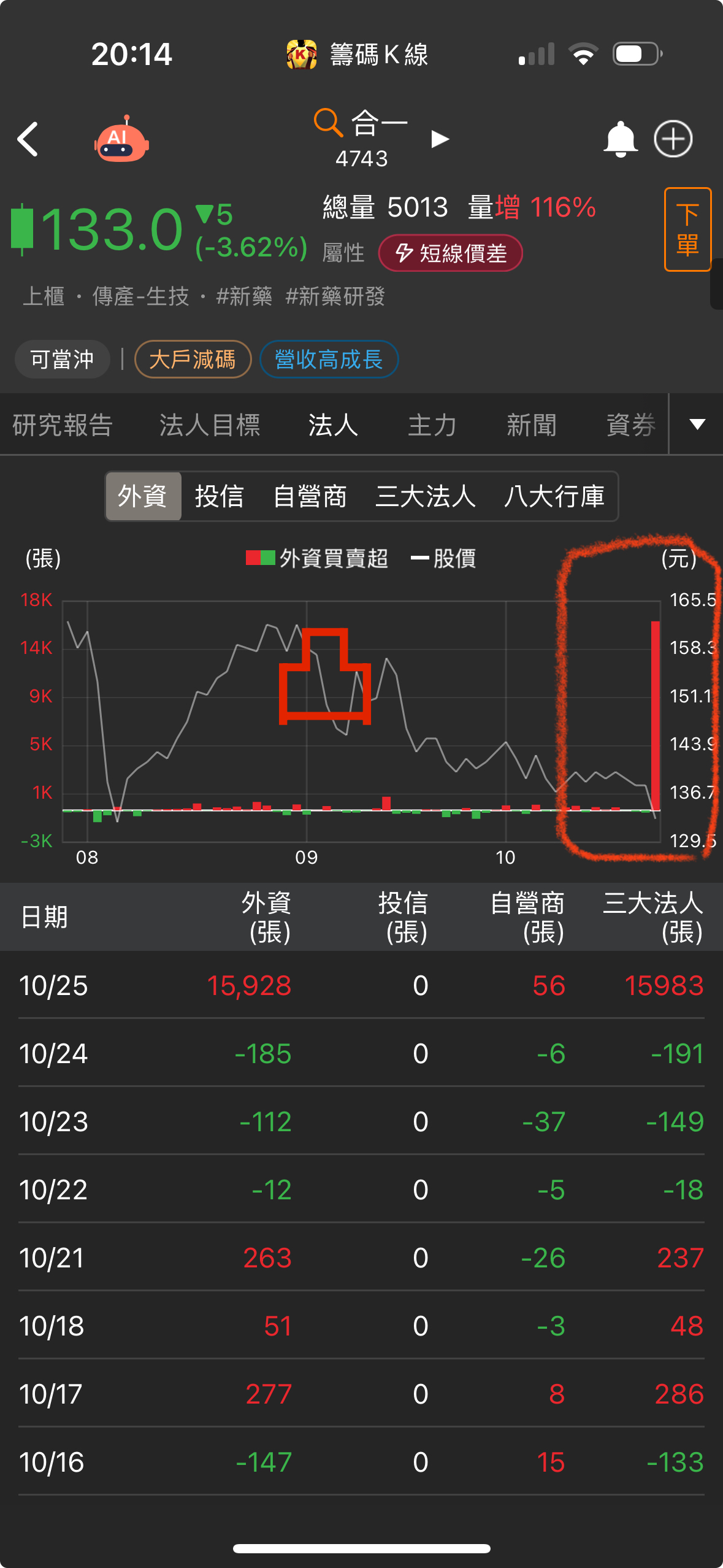Viewport: 723px width, 1568px height.
Task: Open the 短線價差 attribute tag
Action: click(x=451, y=253)
